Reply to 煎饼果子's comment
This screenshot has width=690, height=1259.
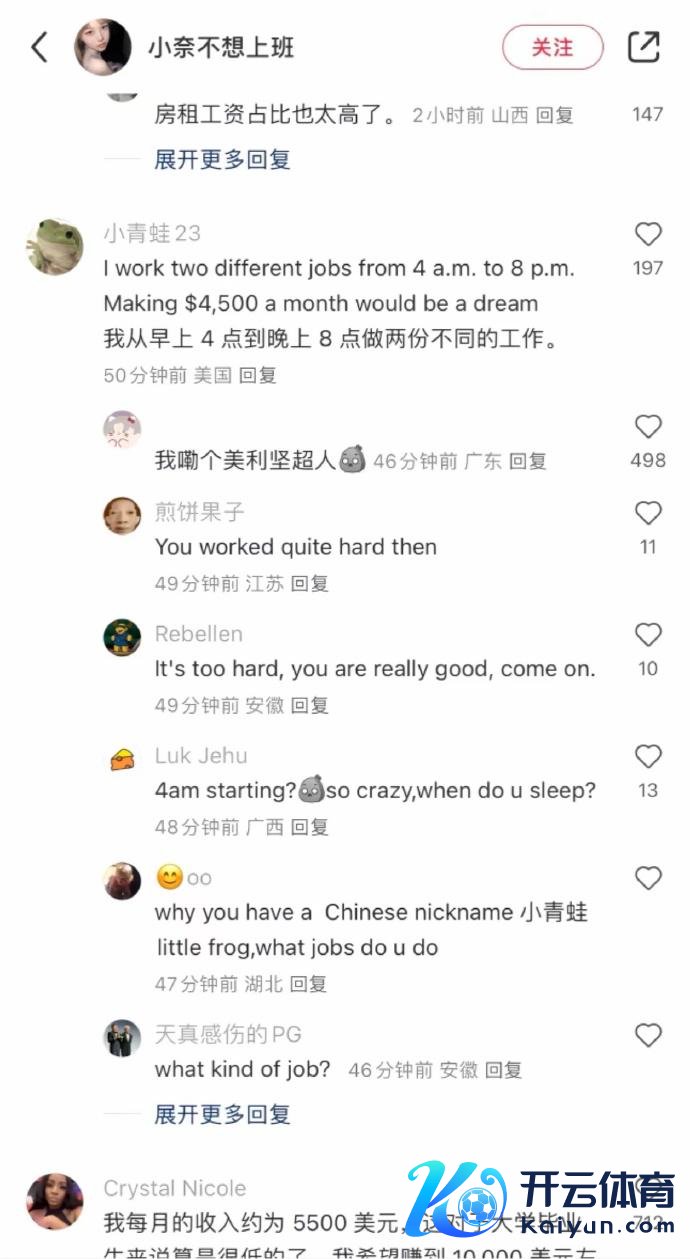(310, 584)
